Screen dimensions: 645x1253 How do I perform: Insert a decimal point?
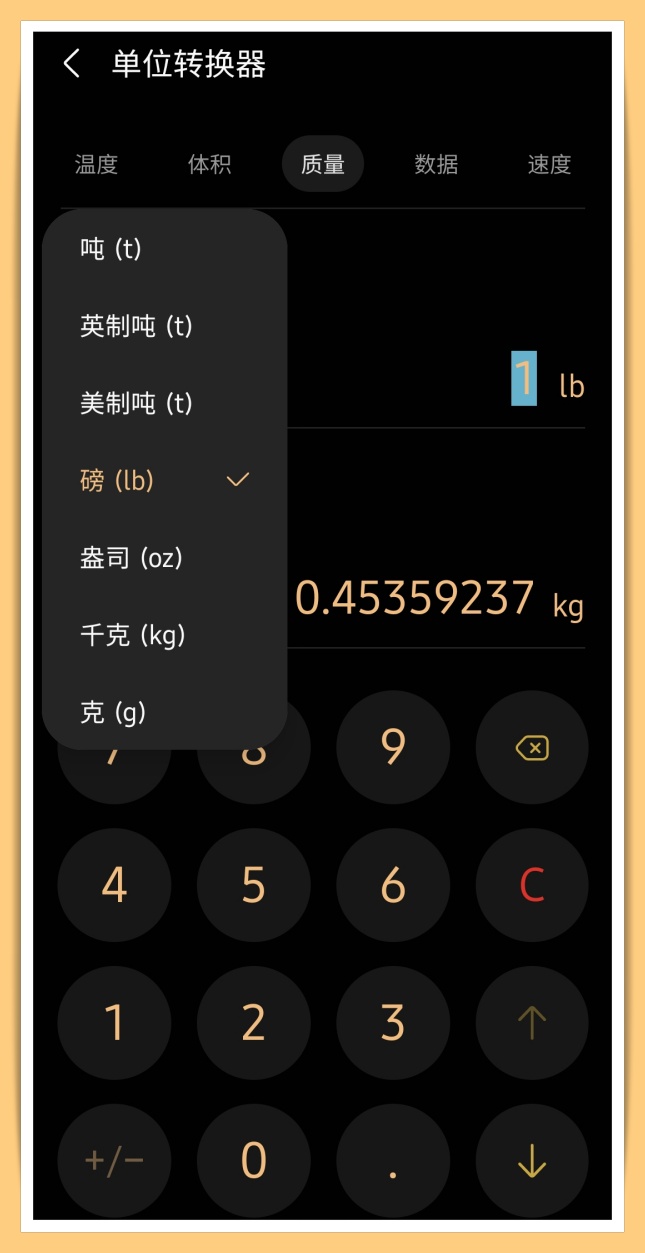pyautogui.click(x=393, y=1161)
